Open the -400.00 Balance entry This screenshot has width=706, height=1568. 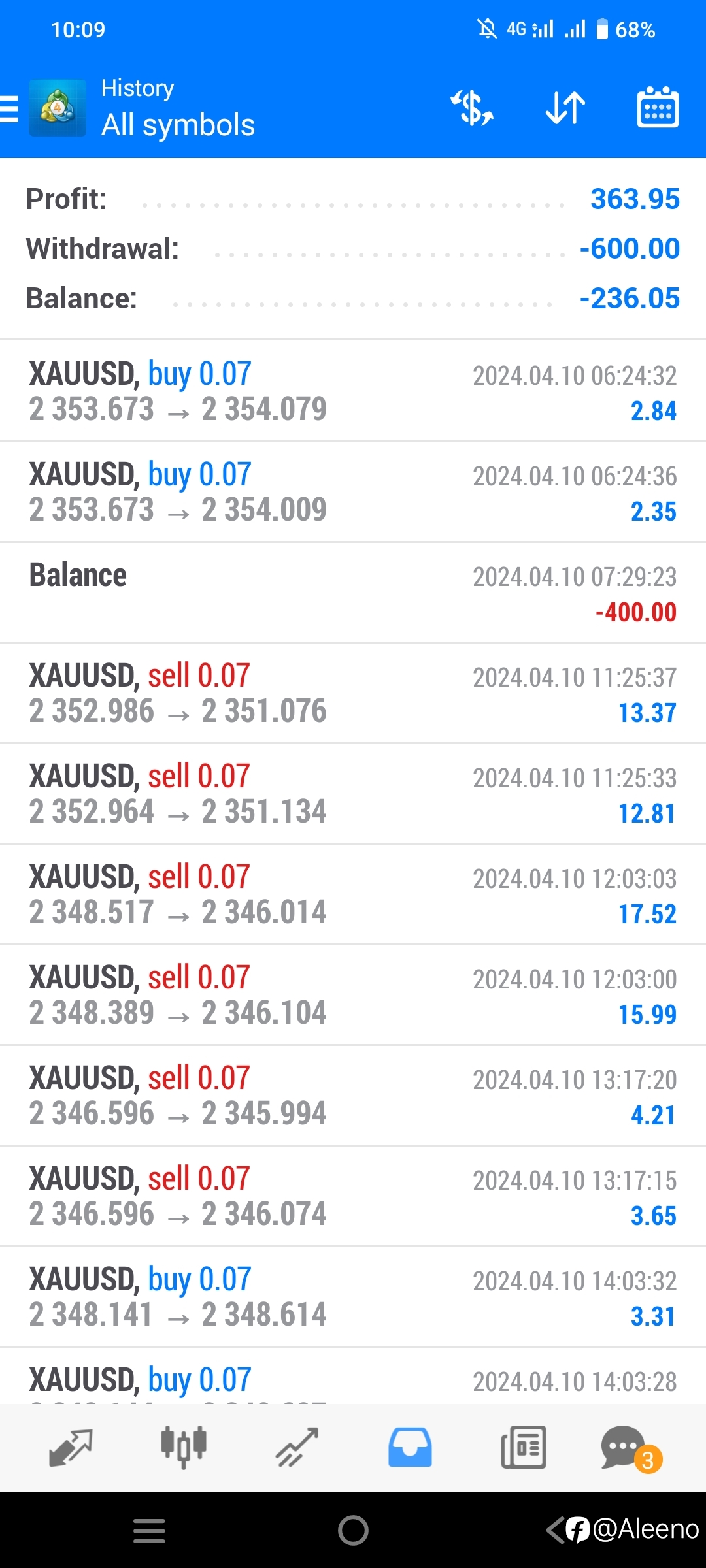(x=353, y=593)
